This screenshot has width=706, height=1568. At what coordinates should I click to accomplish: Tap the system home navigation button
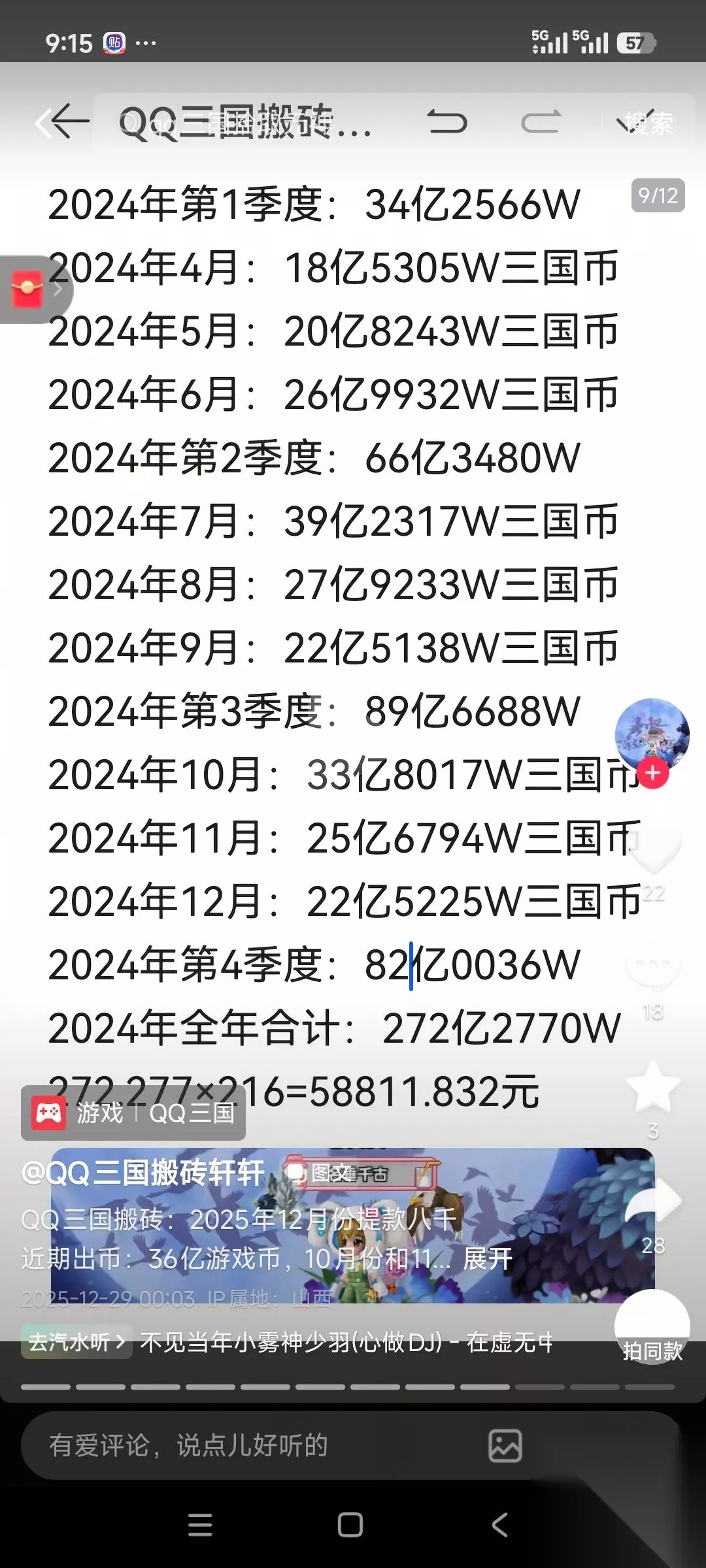point(350,1525)
